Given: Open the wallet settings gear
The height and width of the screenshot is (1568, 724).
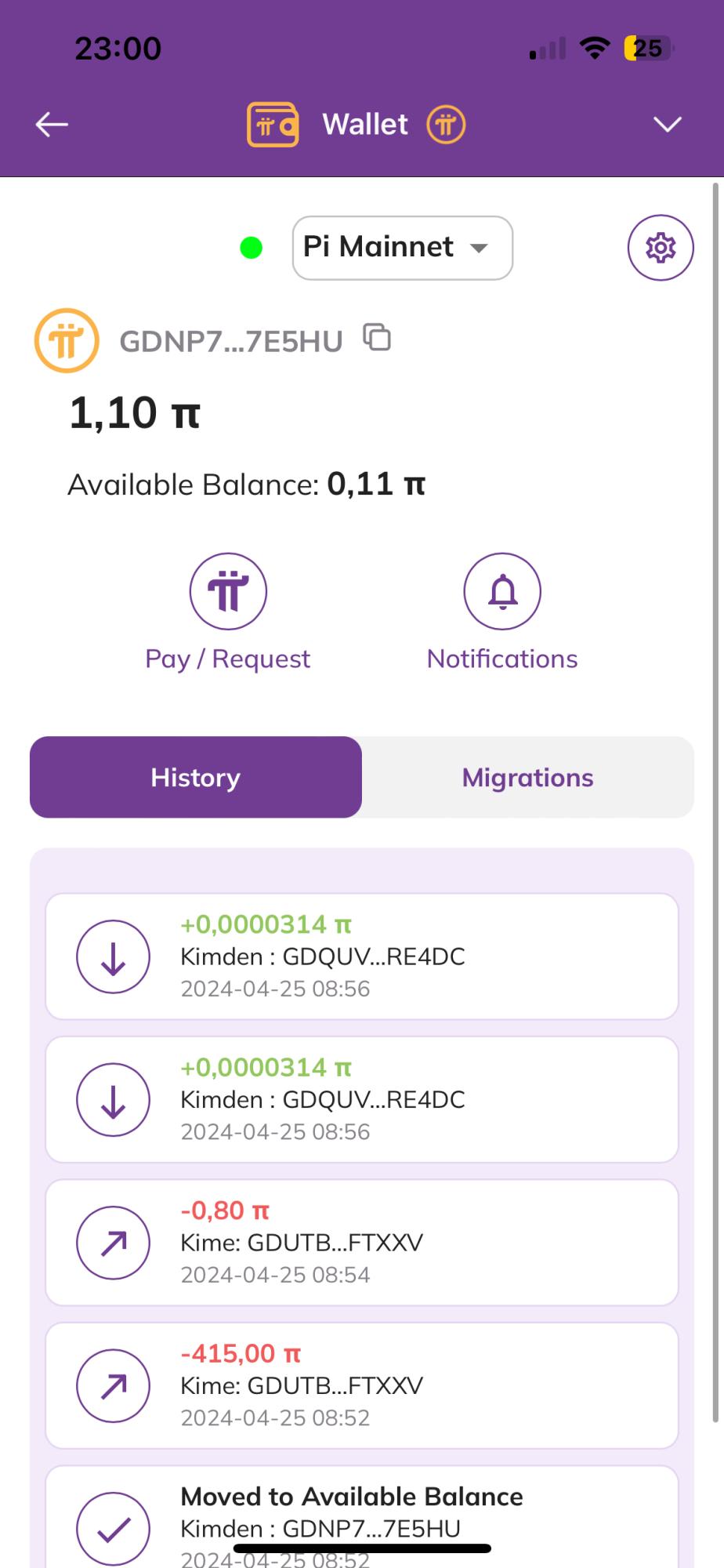Looking at the screenshot, I should point(661,247).
